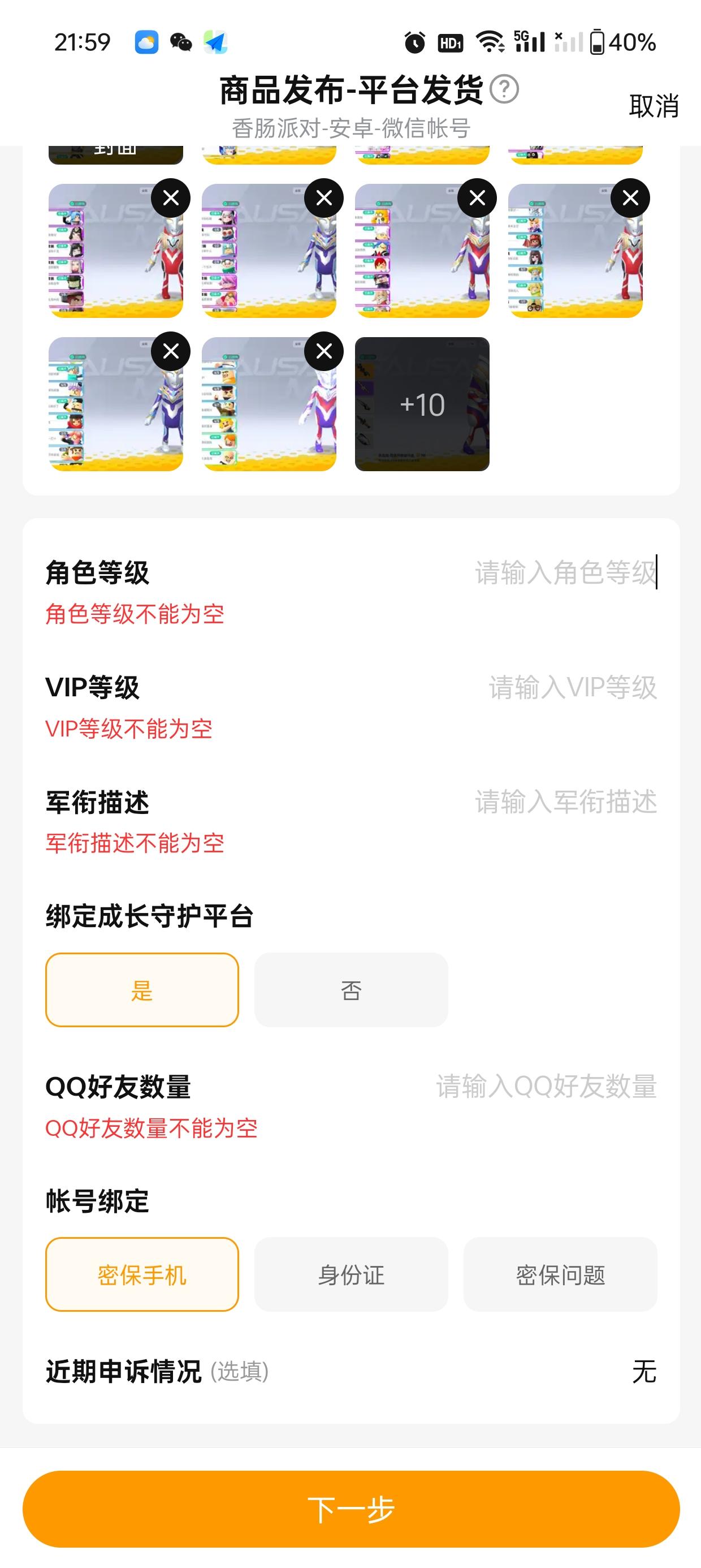Select 是 for 绑定成长守护平台
The width and height of the screenshot is (701, 1568).
tap(142, 990)
